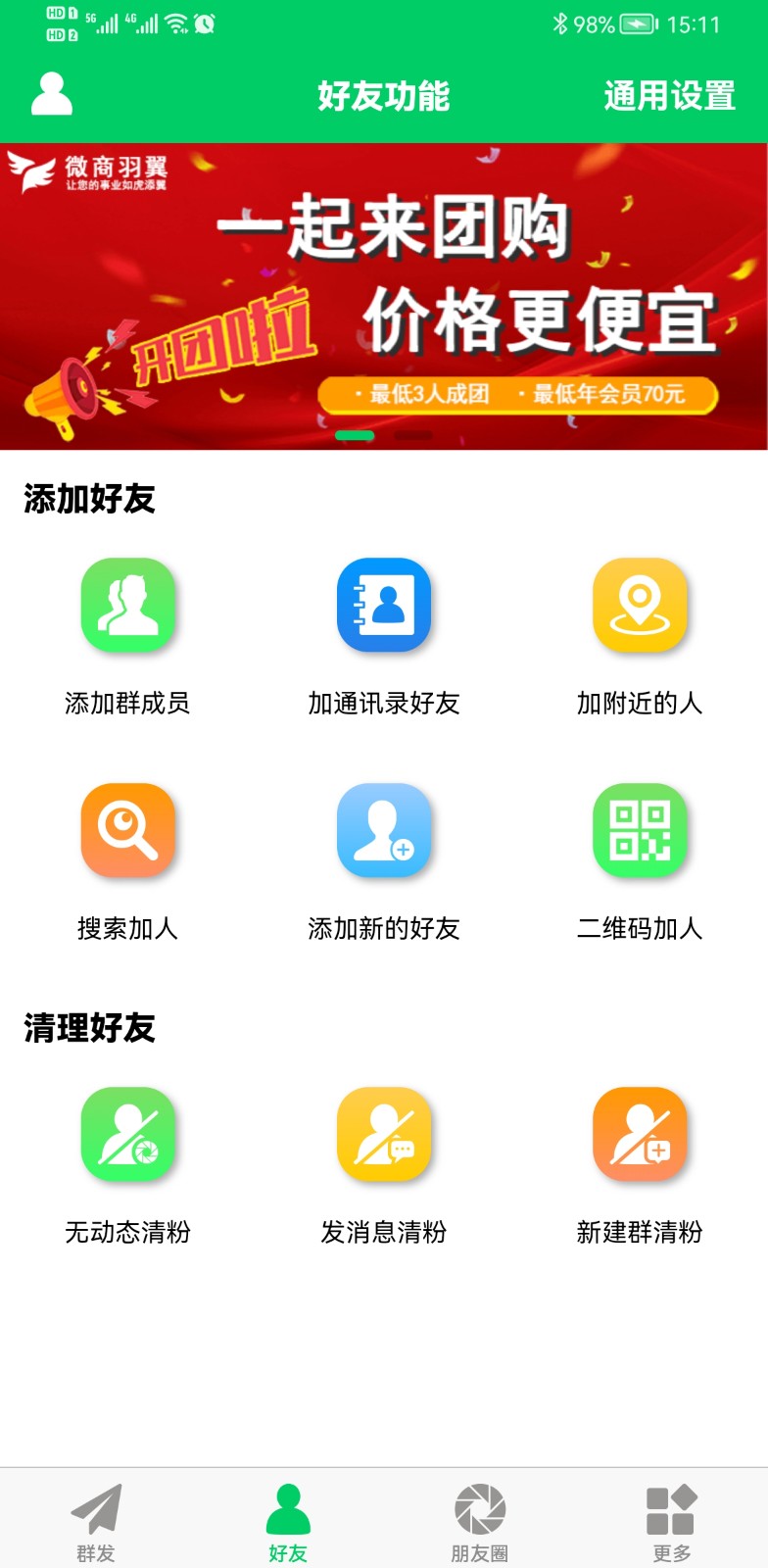Viewport: 768px width, 1568px height.
Task: Open 通用设置 general settings
Action: click(x=669, y=96)
